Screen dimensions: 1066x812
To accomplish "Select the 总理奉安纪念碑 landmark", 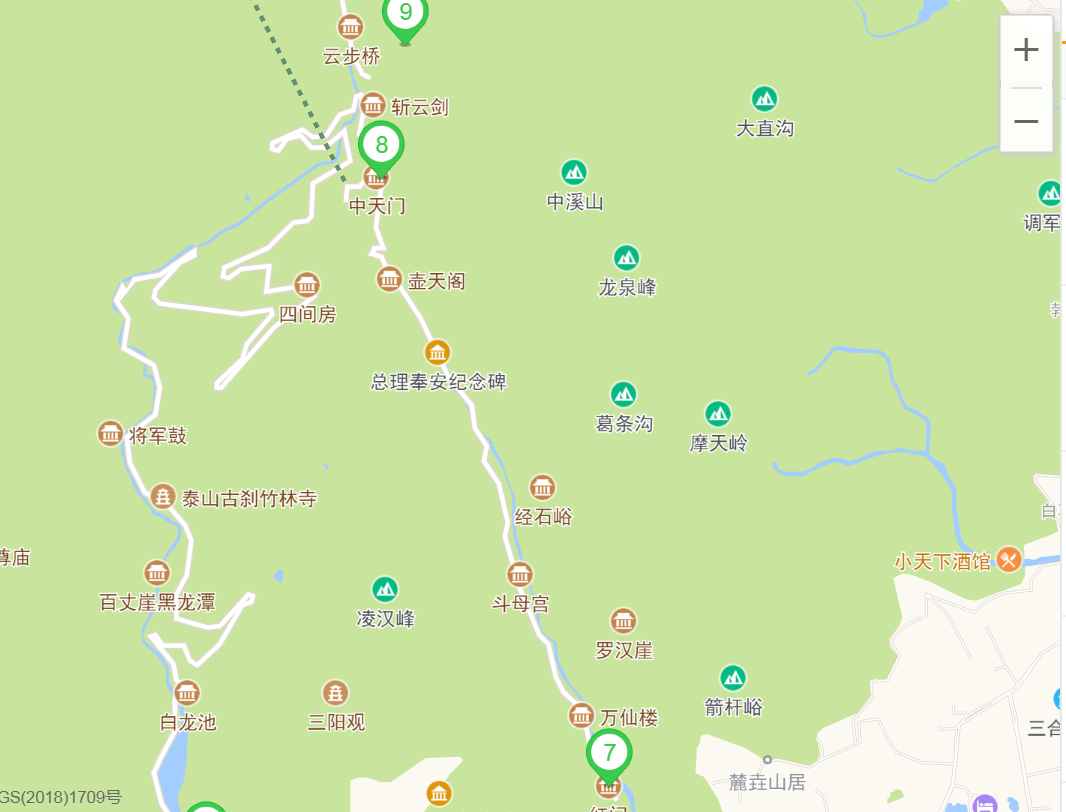I will (x=437, y=353).
